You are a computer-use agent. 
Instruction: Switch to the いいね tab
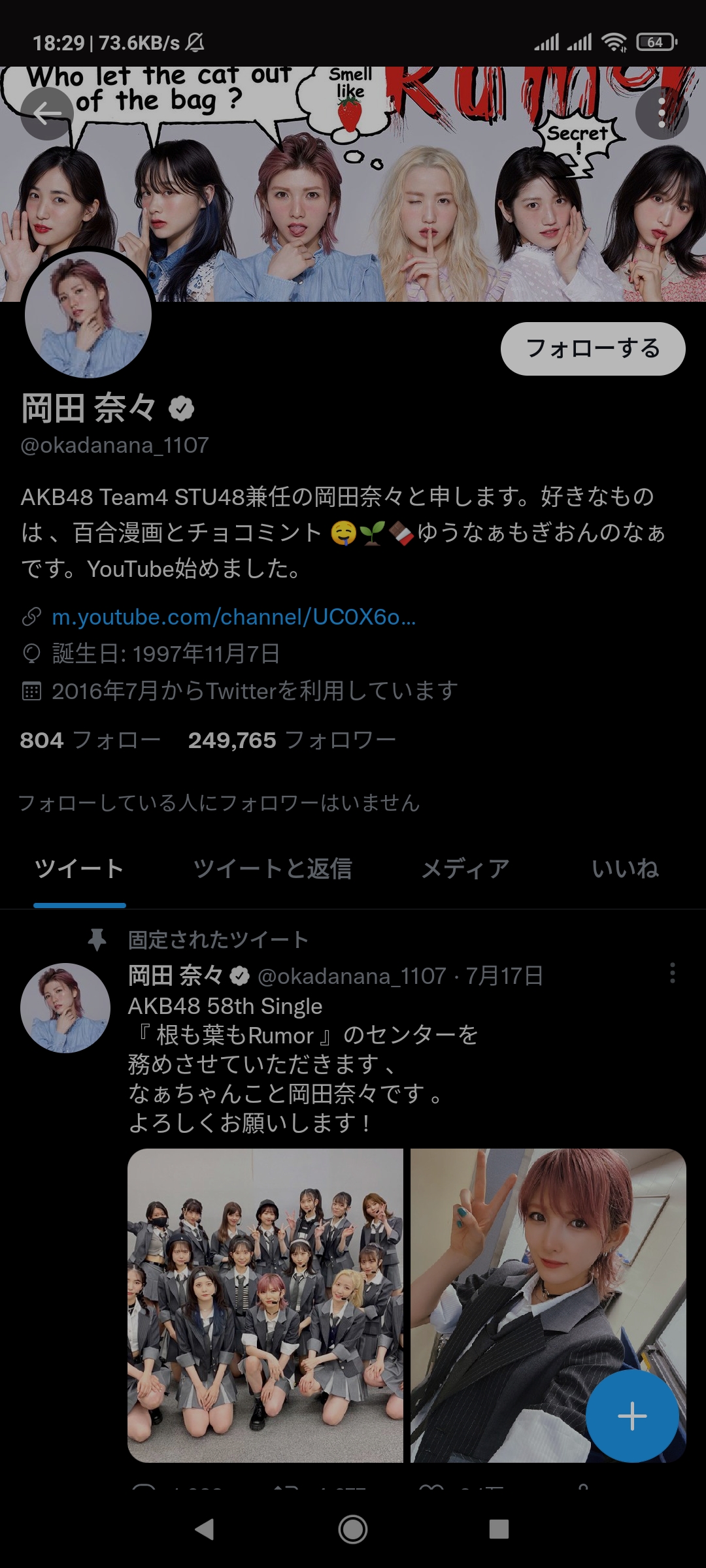[x=625, y=868]
